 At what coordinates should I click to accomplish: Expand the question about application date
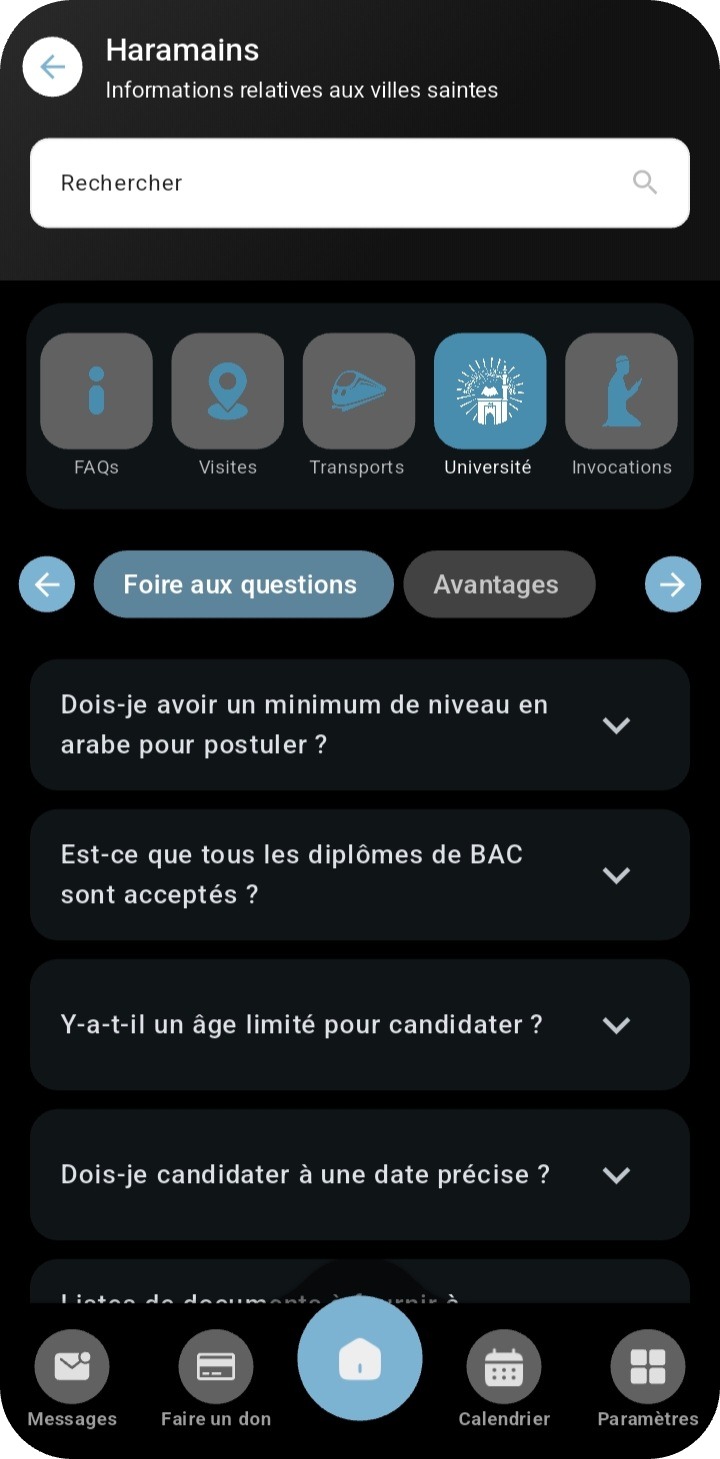(360, 1175)
